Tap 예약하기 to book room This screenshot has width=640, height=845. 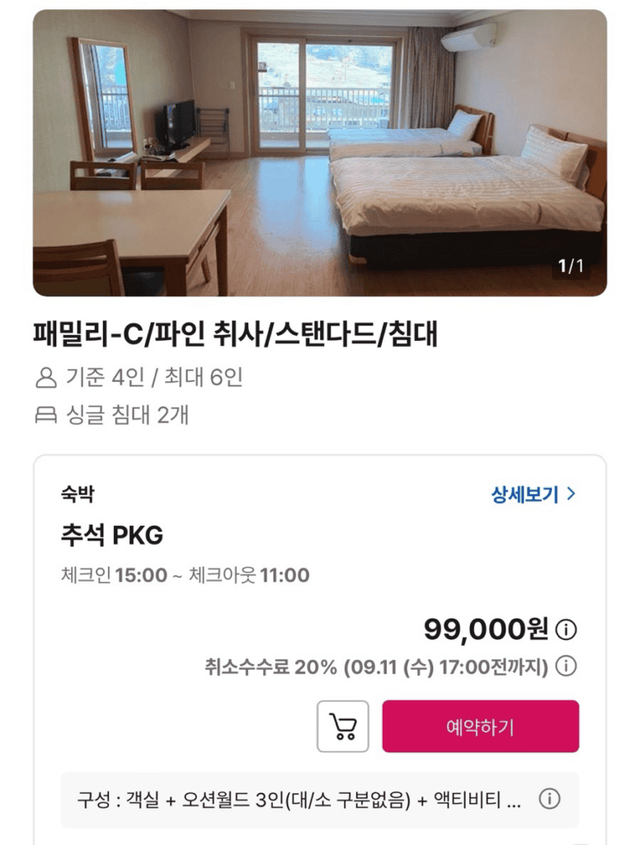tap(480, 727)
